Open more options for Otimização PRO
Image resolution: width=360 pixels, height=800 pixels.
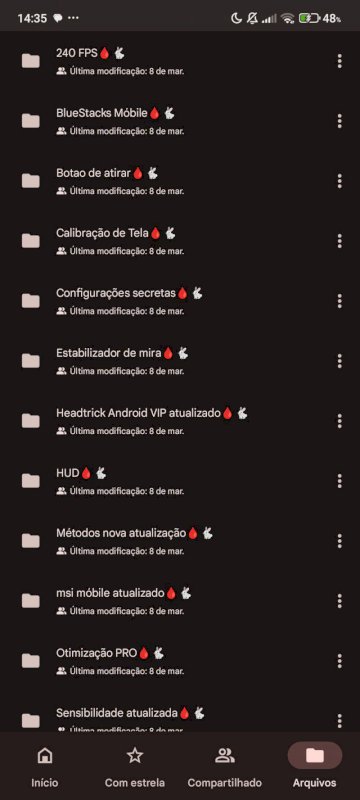pyautogui.click(x=339, y=661)
